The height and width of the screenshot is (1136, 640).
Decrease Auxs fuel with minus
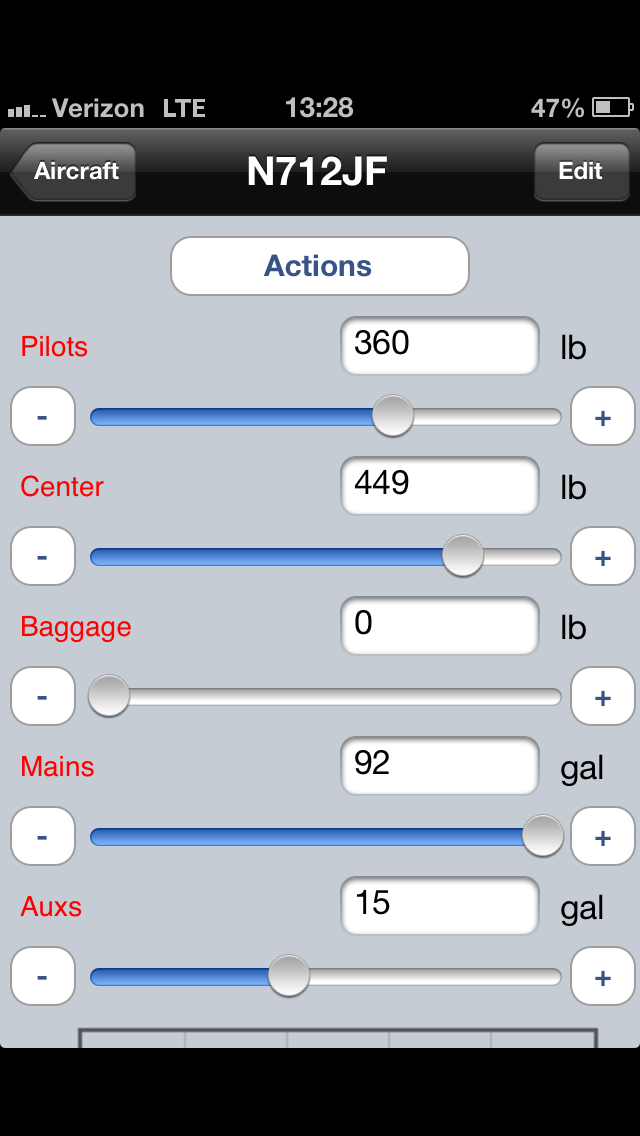click(x=43, y=976)
